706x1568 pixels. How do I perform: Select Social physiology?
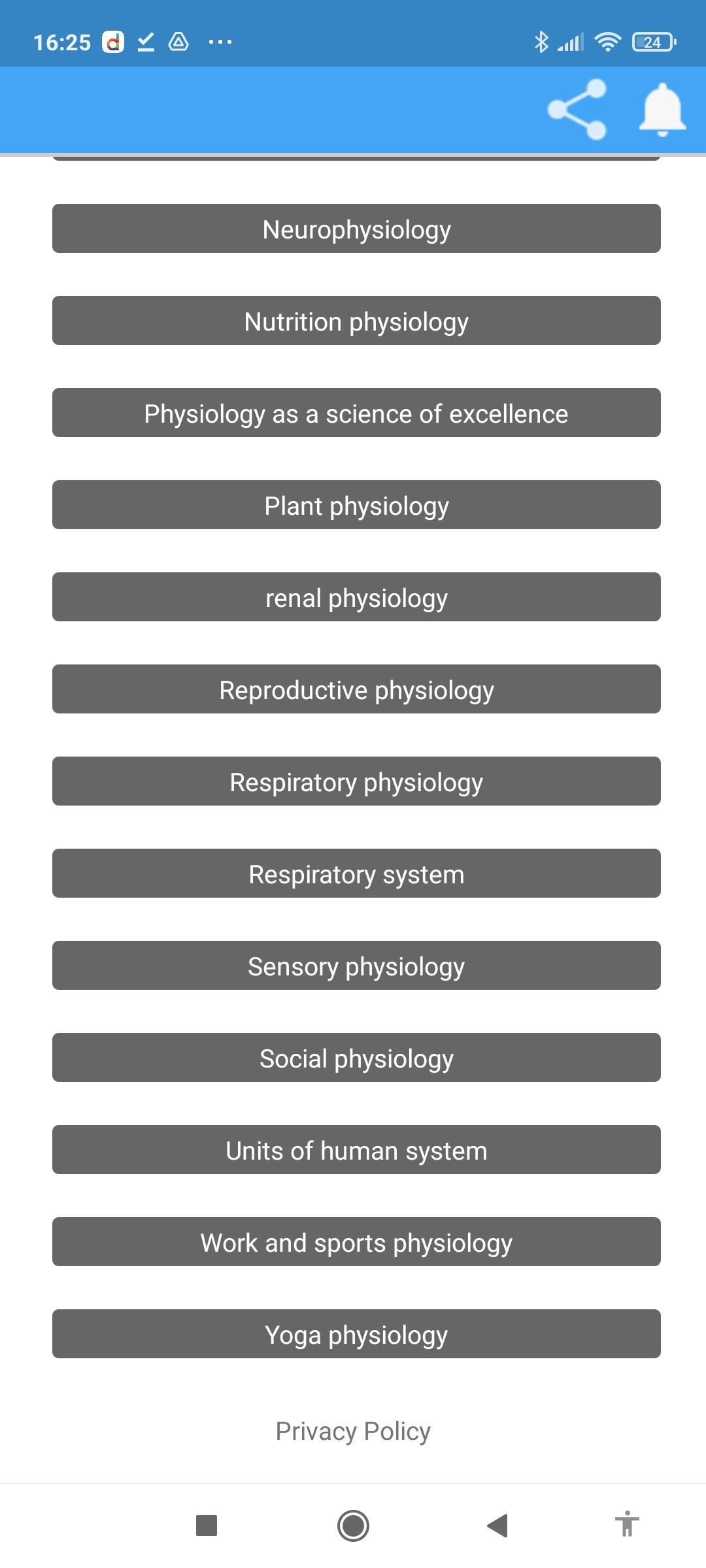click(x=356, y=1058)
